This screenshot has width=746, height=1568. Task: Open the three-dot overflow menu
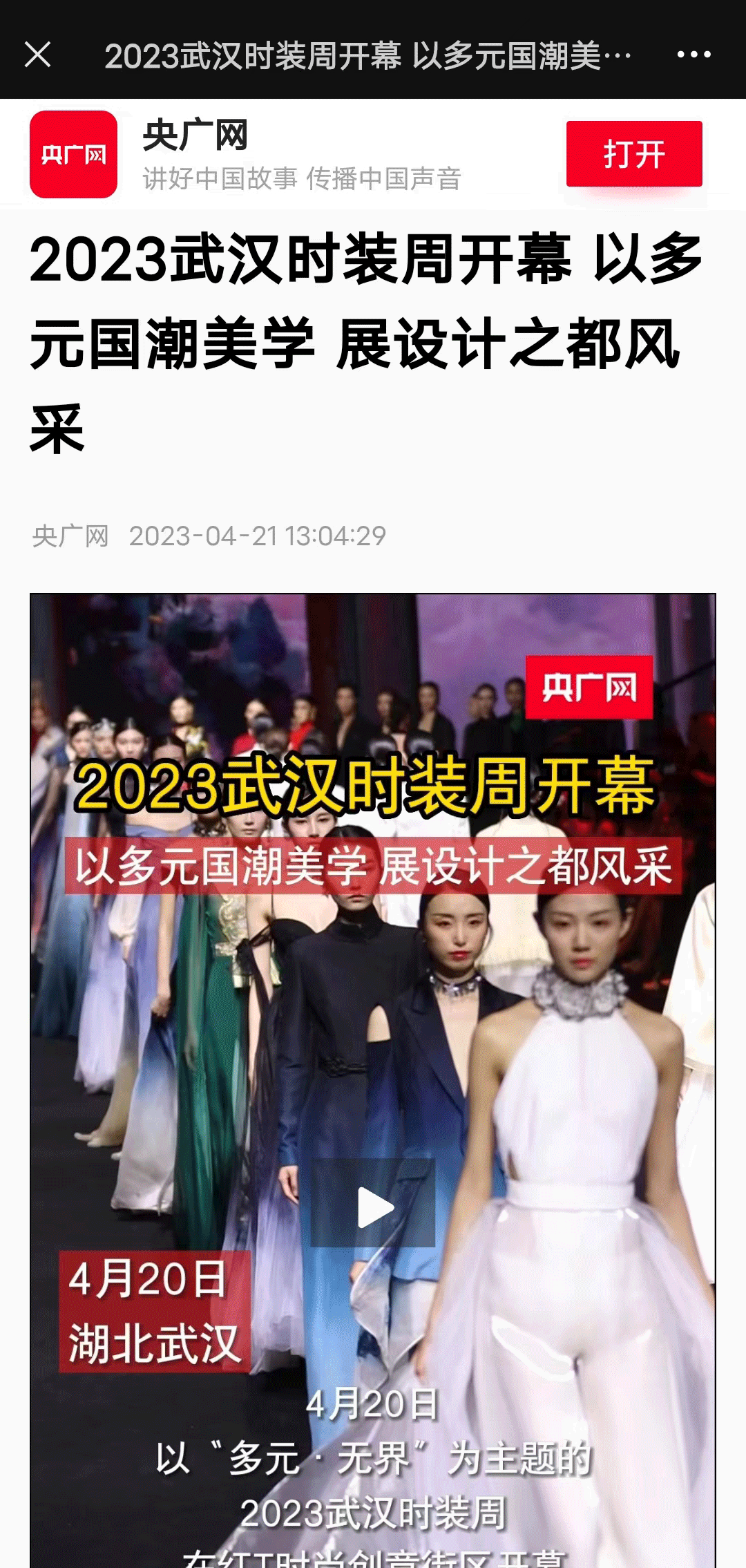(694, 55)
